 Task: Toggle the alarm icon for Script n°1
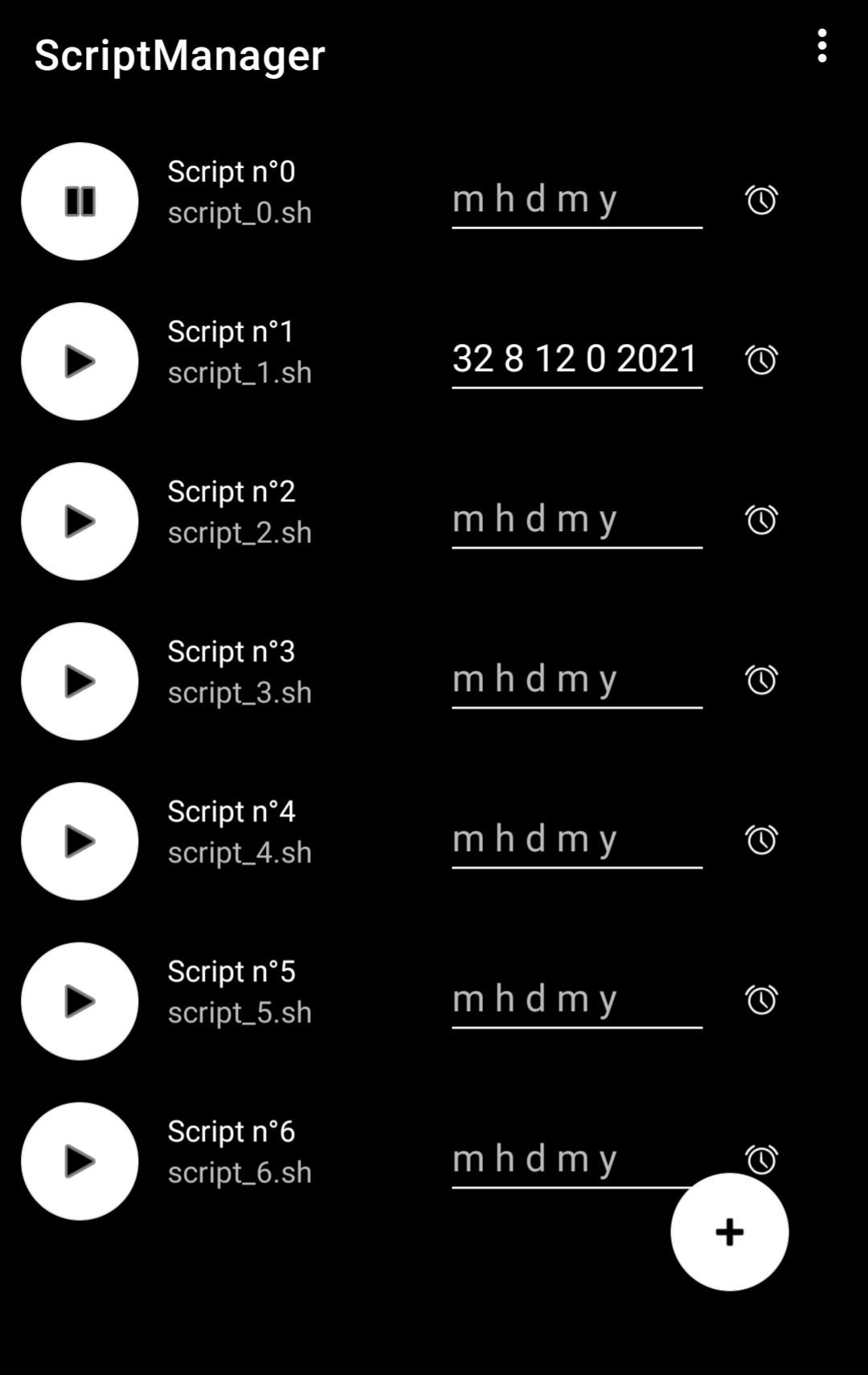tap(761, 359)
